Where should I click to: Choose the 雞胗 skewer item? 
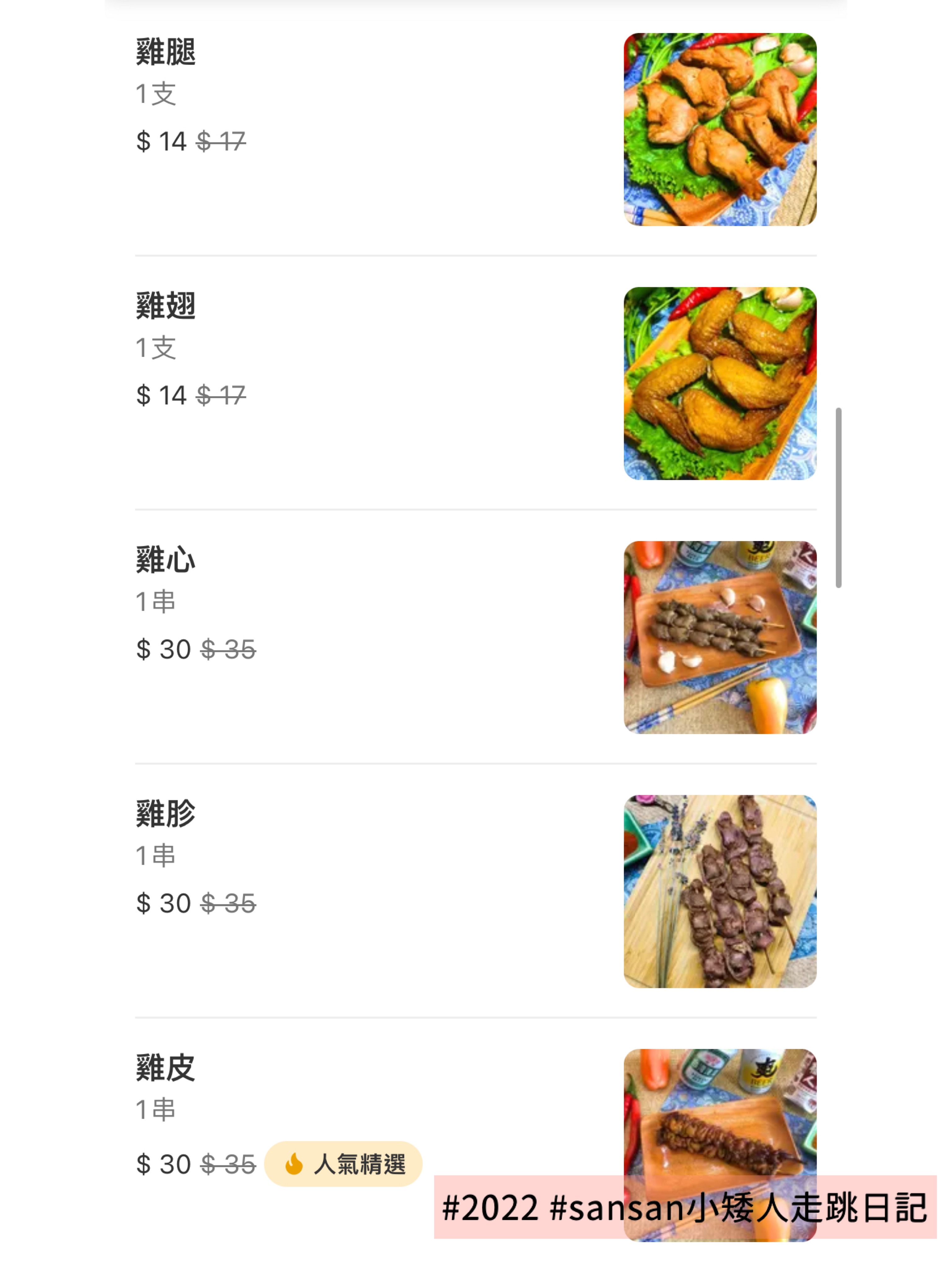[x=166, y=814]
